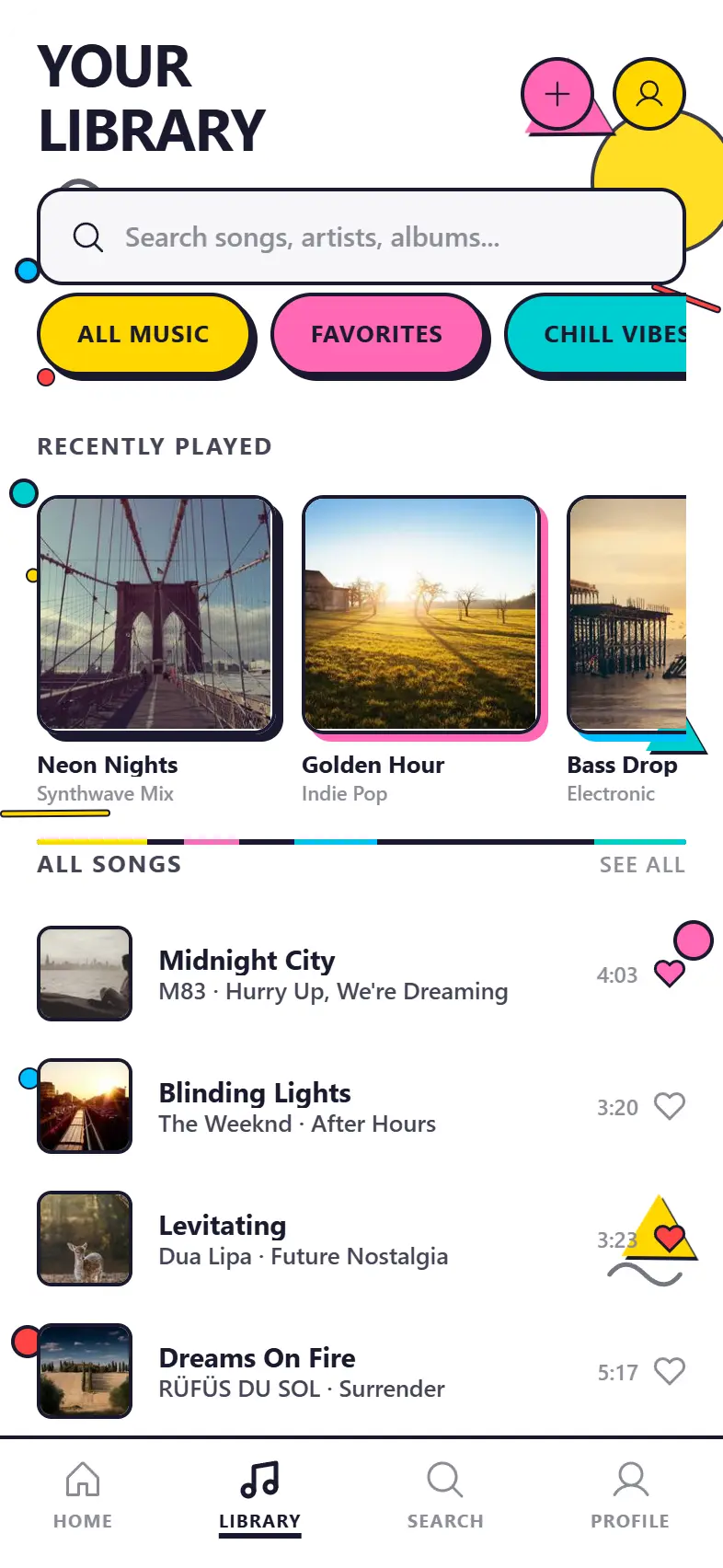Open the Golden Hour album card
Viewport: 723px width, 1568px height.
click(x=420, y=614)
